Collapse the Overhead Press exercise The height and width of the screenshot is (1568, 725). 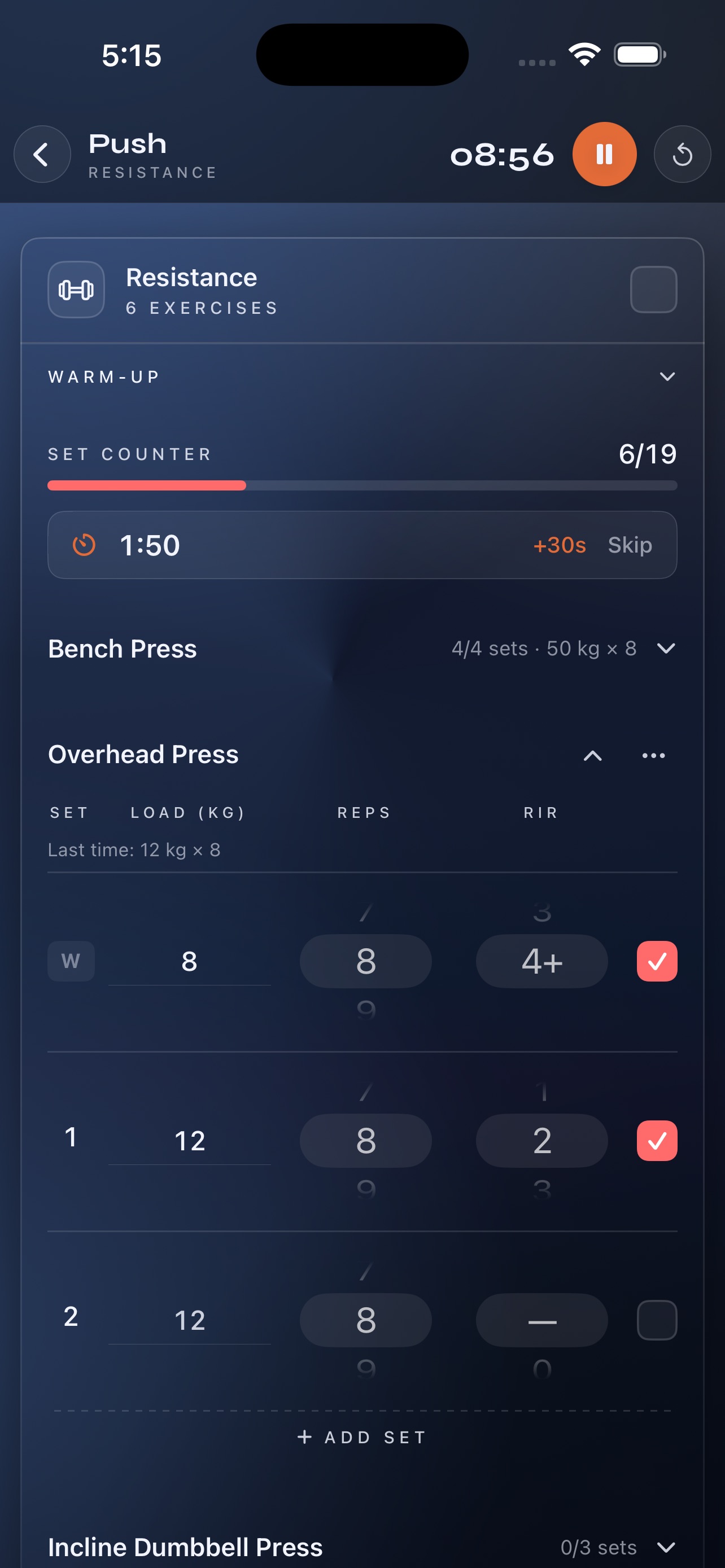point(592,755)
